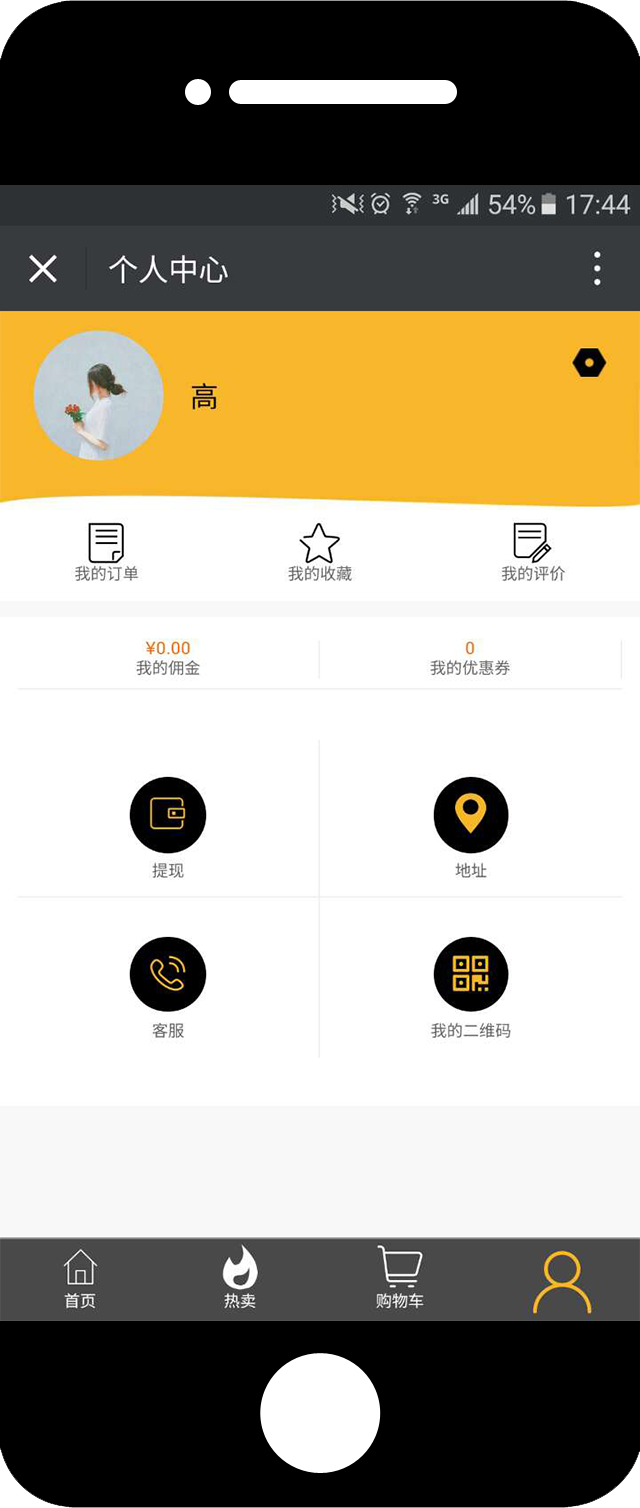
Task: Open 我的二维码 QR code page
Action: [x=471, y=986]
